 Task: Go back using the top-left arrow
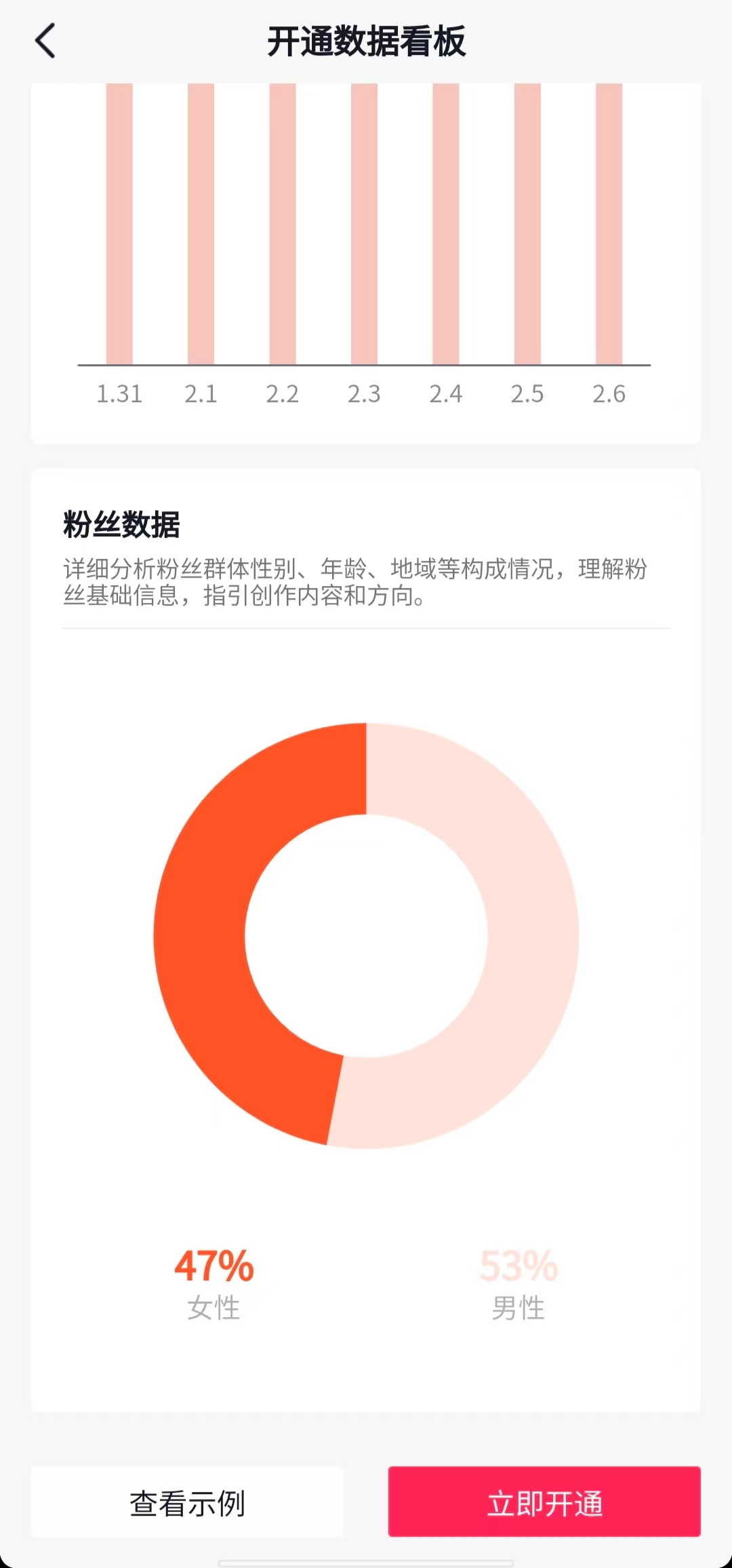click(x=45, y=41)
